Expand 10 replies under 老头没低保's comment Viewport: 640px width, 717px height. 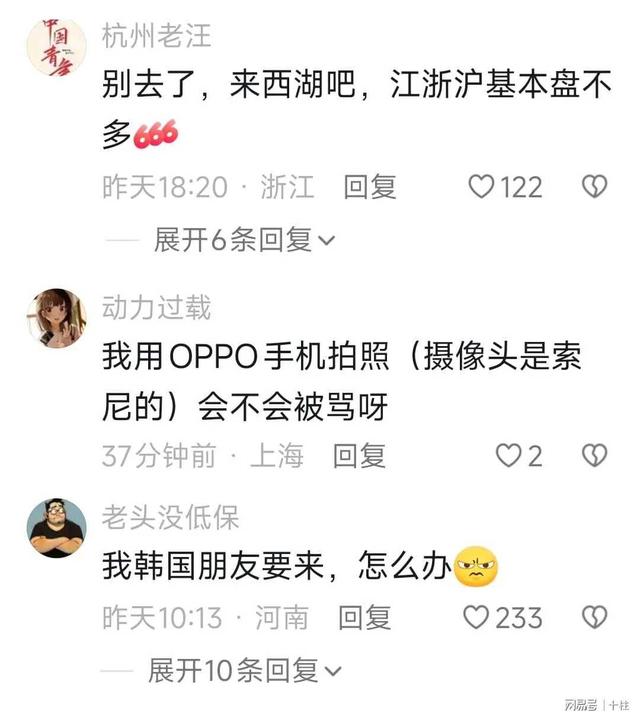click(244, 669)
